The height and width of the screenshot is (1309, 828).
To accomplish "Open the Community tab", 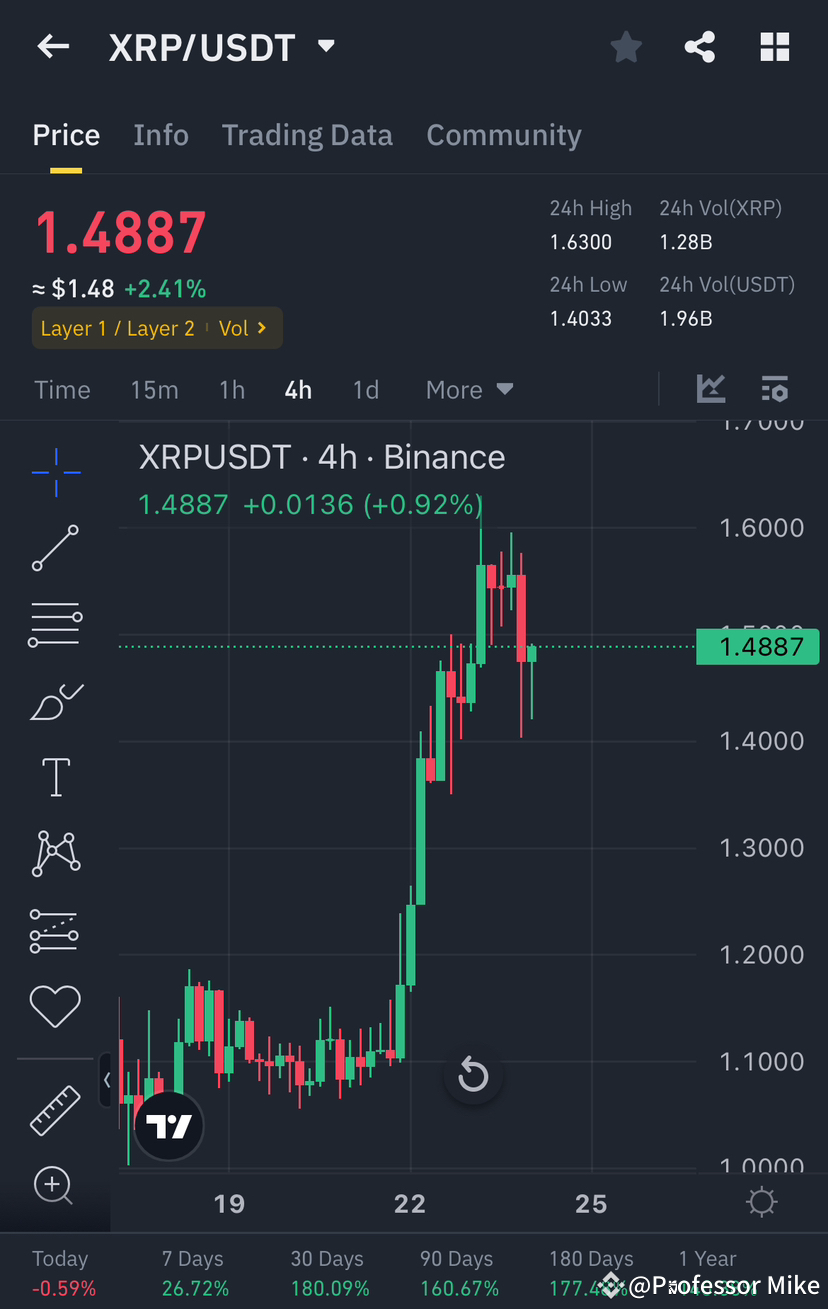I will pos(504,134).
